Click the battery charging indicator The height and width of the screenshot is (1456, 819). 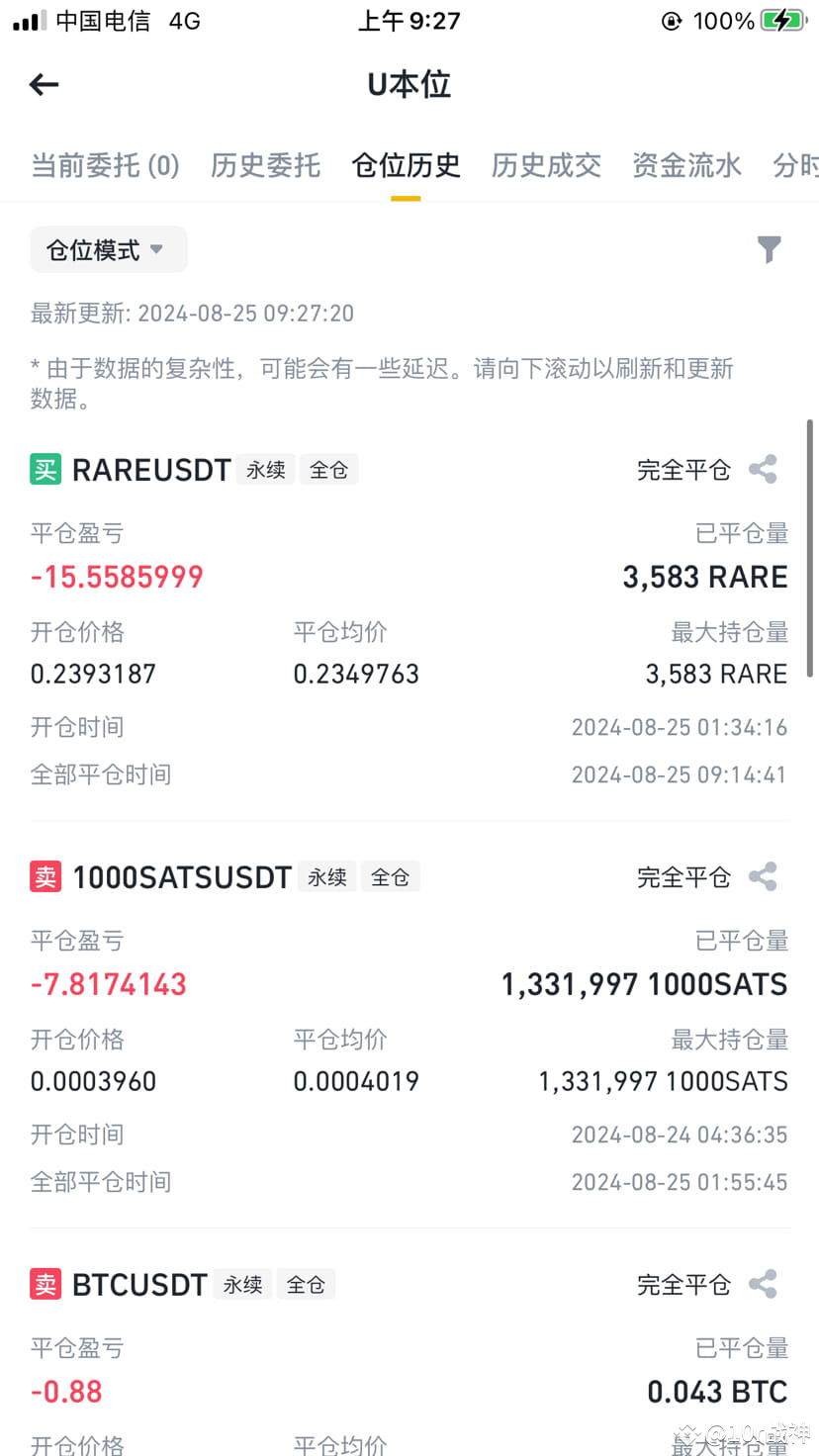click(x=780, y=20)
